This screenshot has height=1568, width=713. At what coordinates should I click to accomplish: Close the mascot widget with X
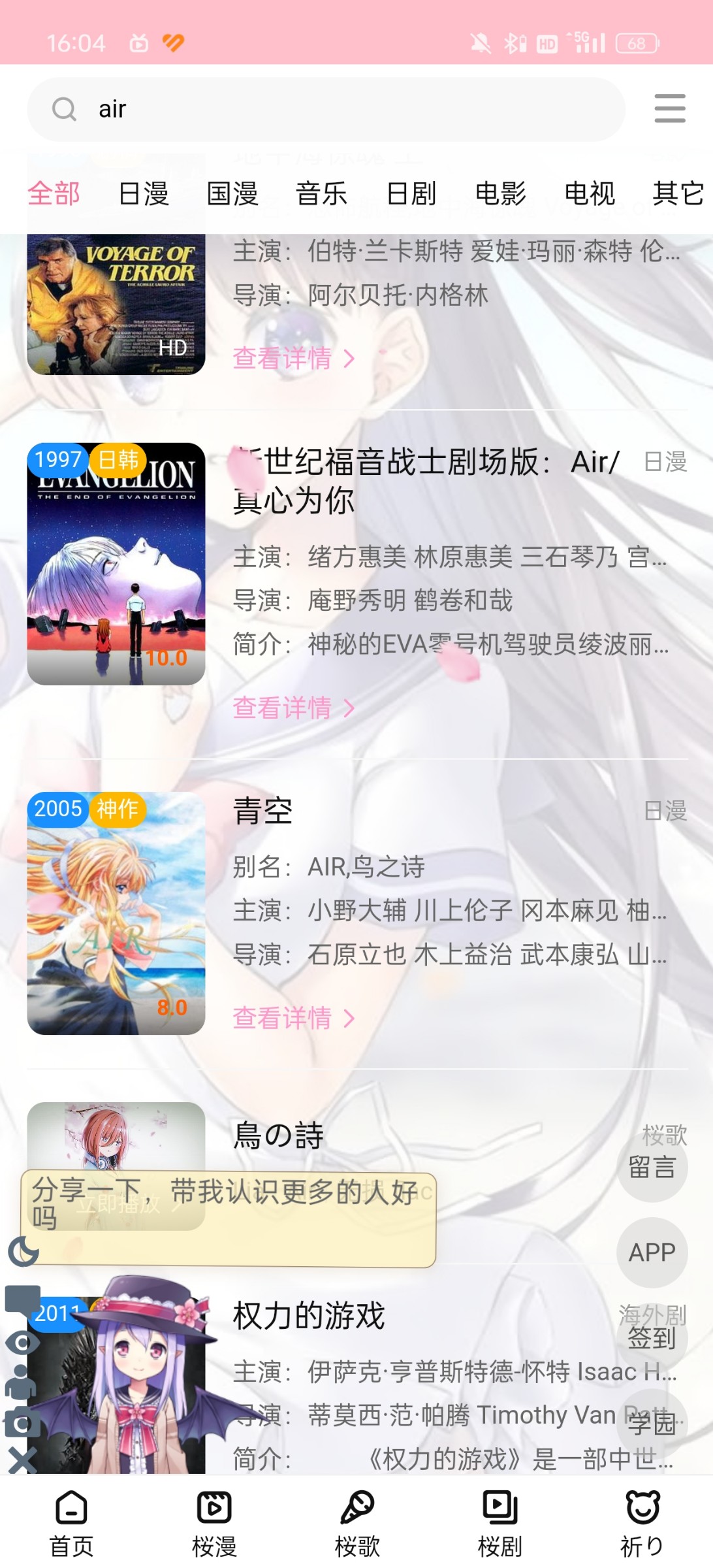22,1460
